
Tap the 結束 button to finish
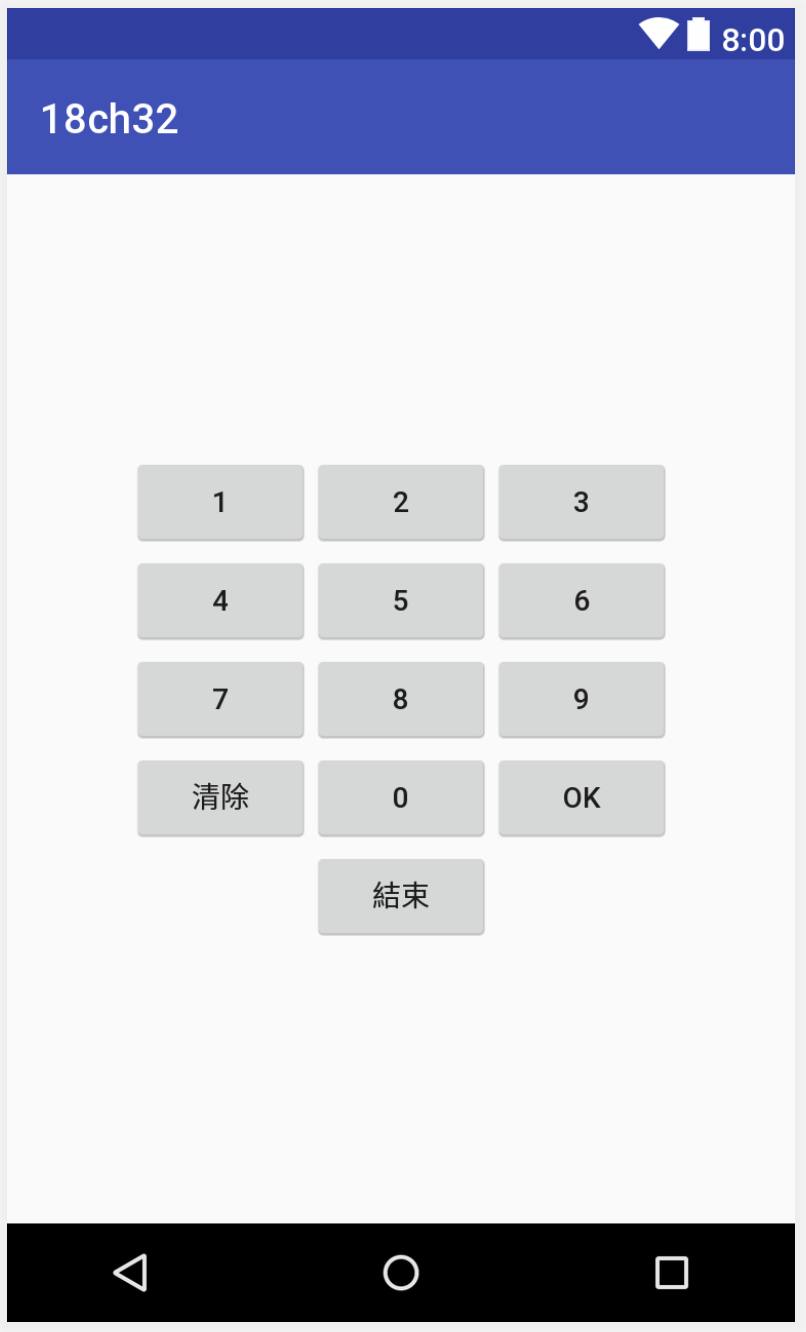point(401,896)
